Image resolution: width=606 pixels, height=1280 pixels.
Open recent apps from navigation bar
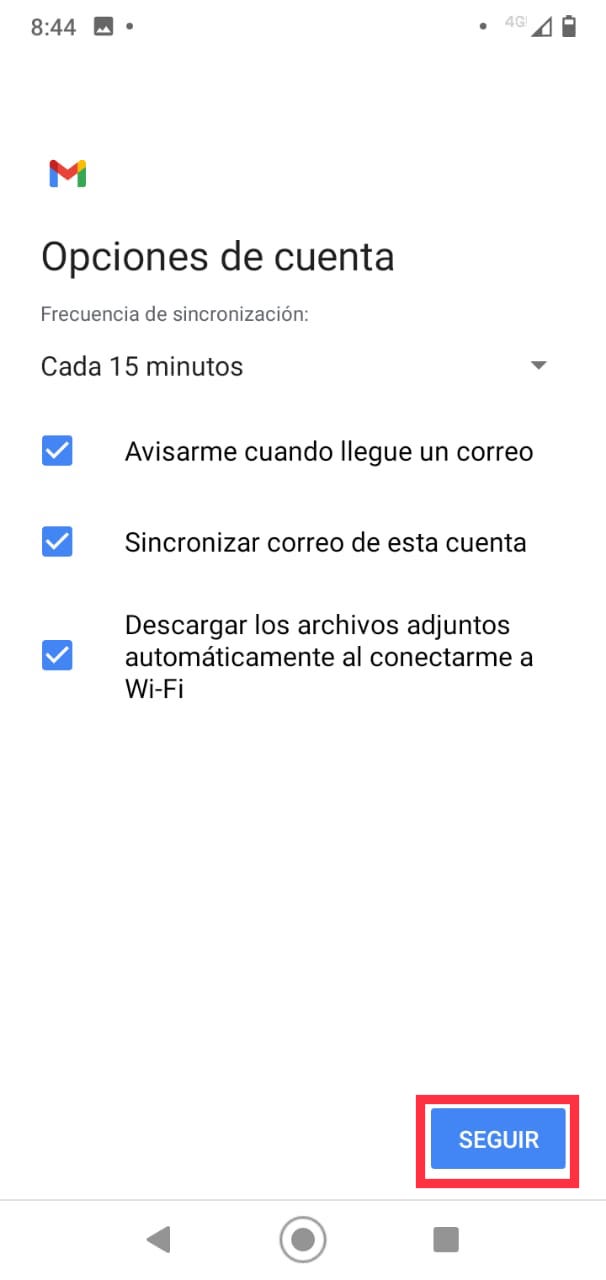[446, 1240]
